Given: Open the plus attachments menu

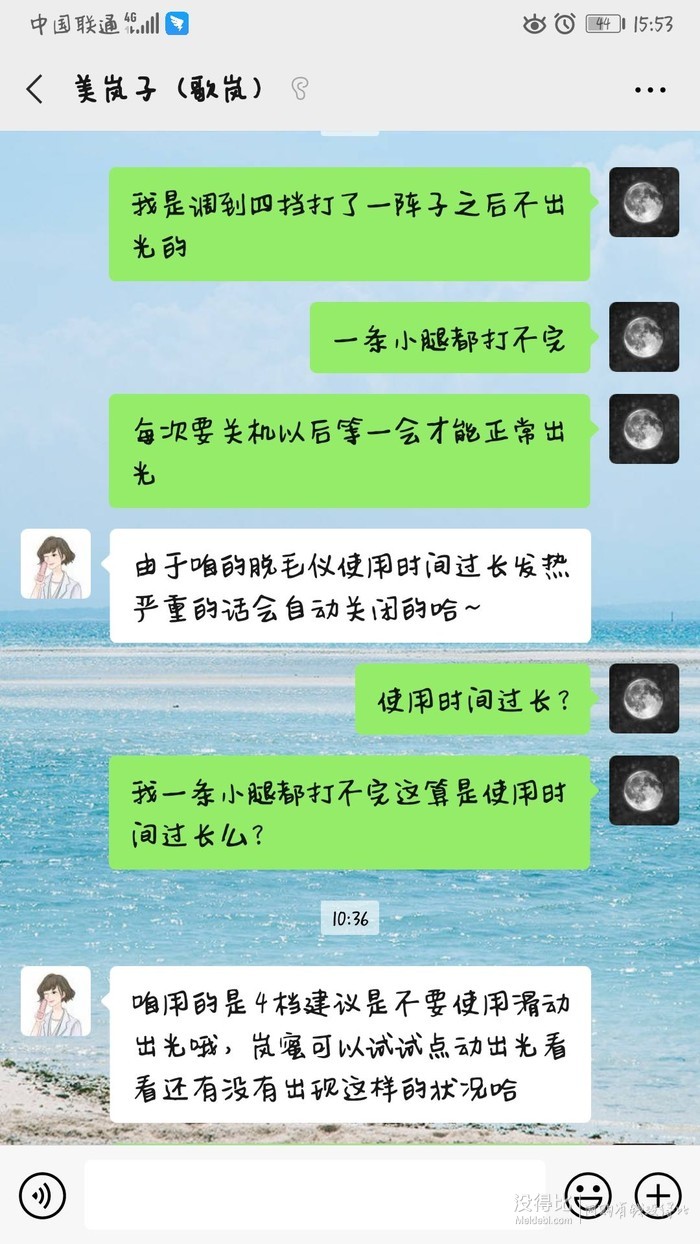Looking at the screenshot, I should coord(658,1194).
